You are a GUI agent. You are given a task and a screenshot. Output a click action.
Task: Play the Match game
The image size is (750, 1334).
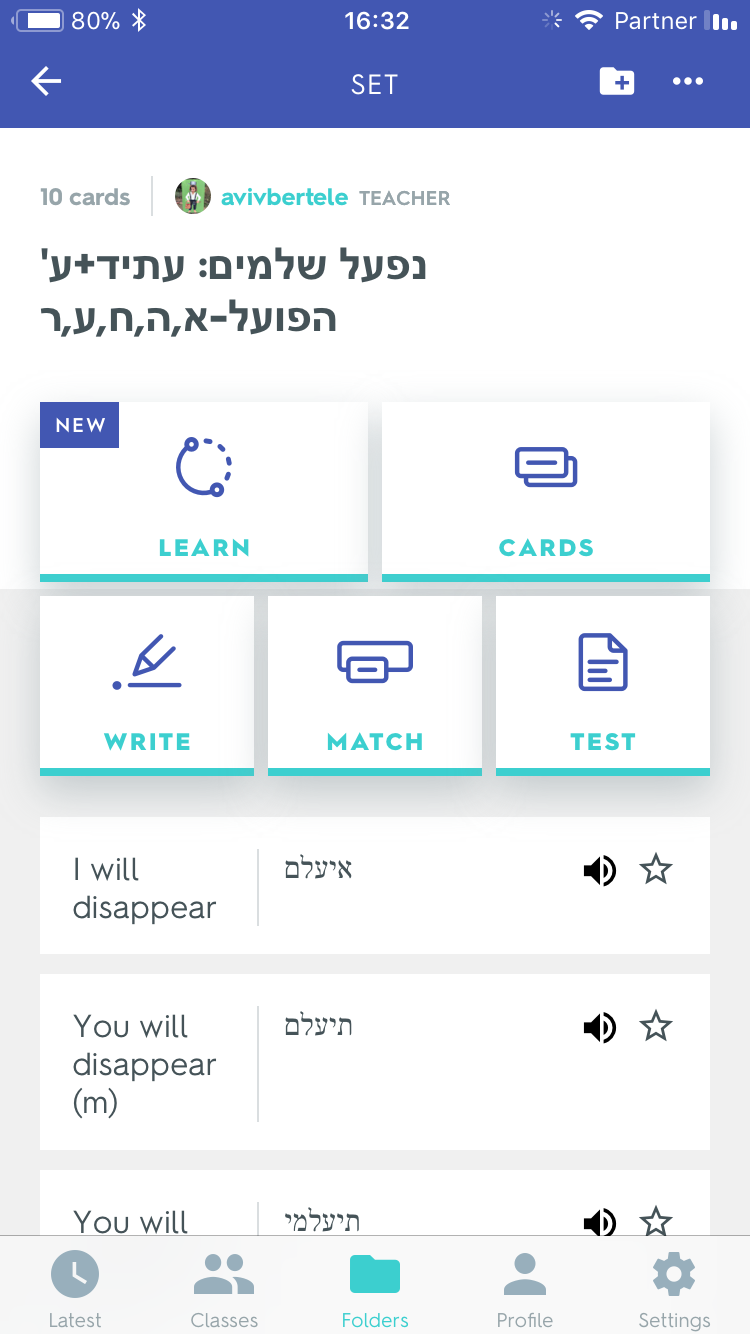pos(375,685)
